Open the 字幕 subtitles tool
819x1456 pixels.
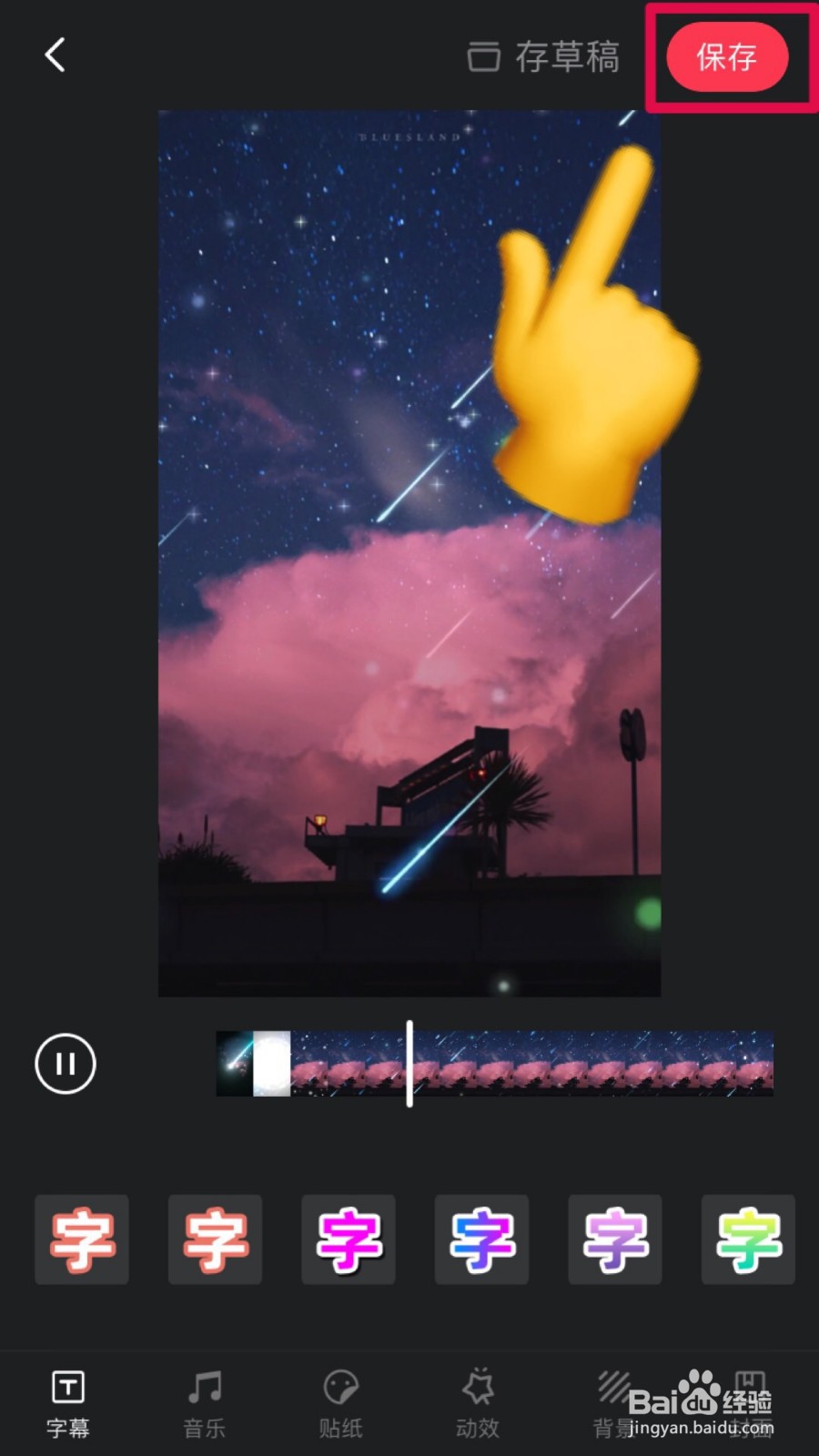66,1401
